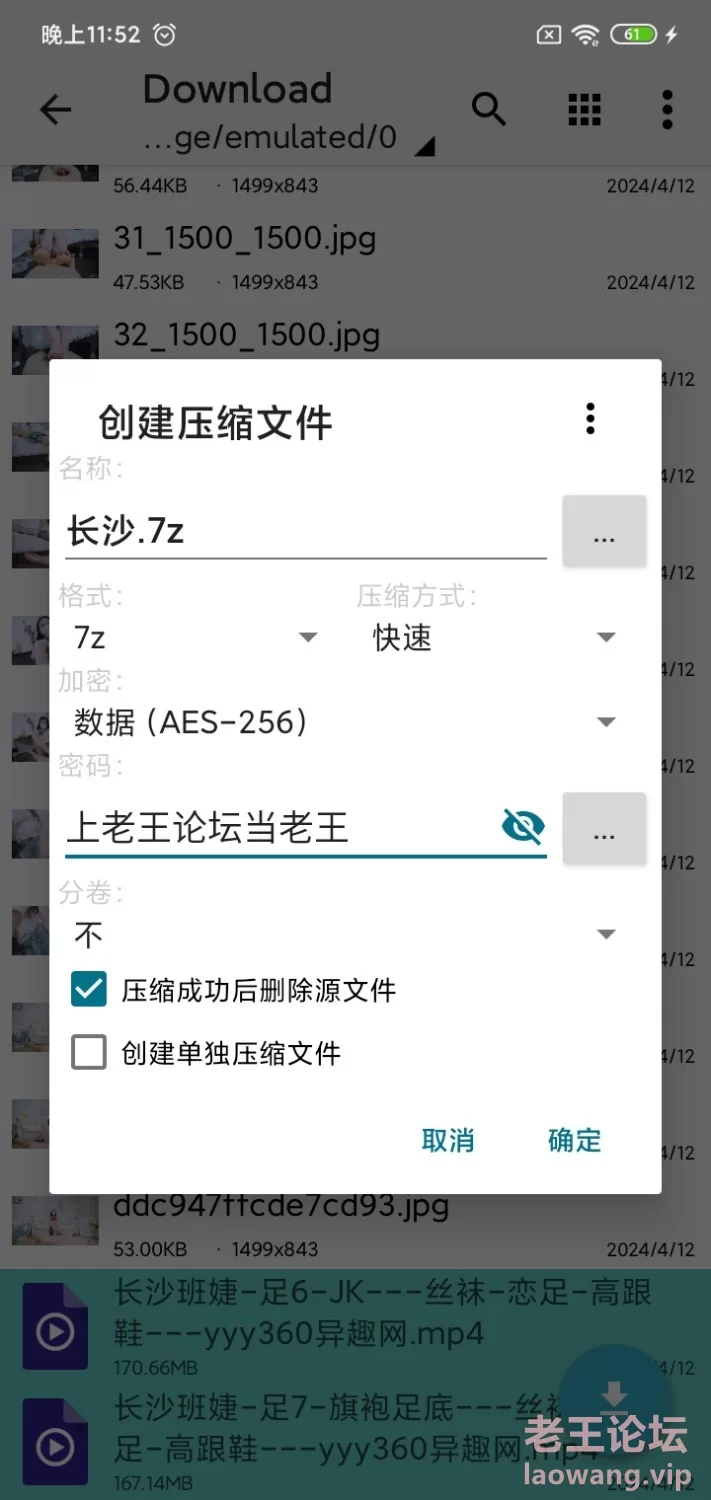
Task: Confirm with the 确定 button
Action: [575, 1140]
